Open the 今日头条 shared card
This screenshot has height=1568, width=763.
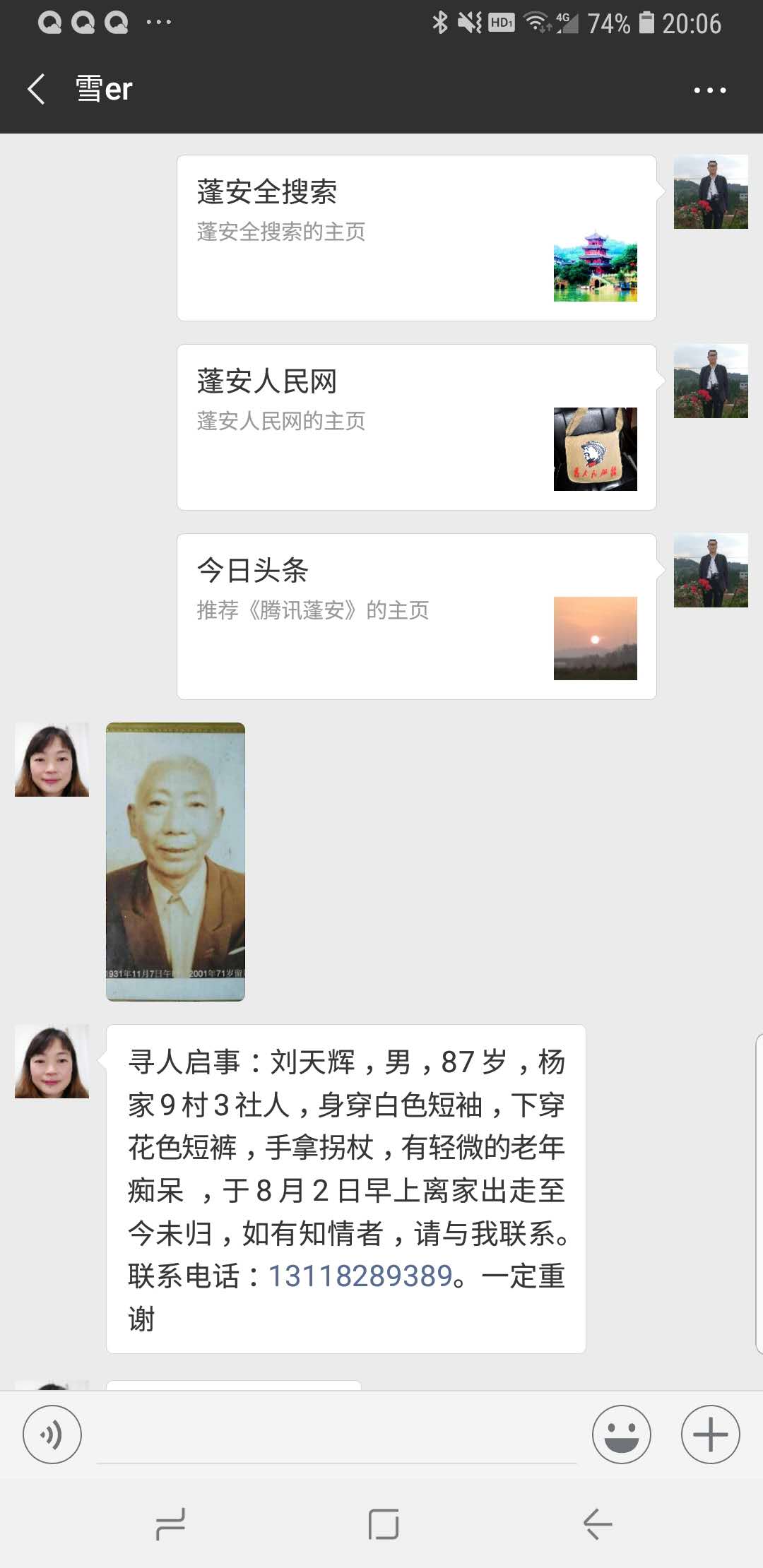416,617
